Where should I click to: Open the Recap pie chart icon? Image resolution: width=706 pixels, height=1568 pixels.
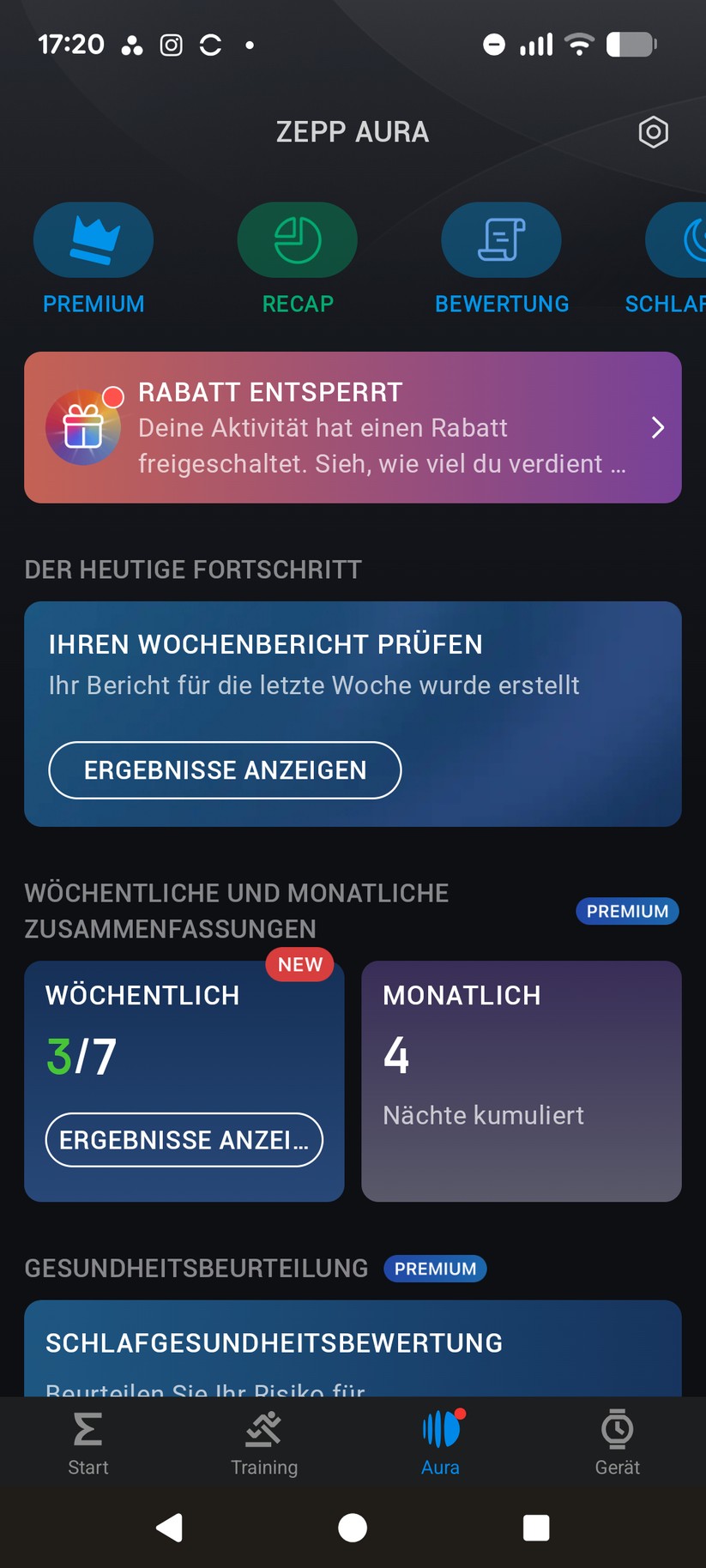pos(297,240)
